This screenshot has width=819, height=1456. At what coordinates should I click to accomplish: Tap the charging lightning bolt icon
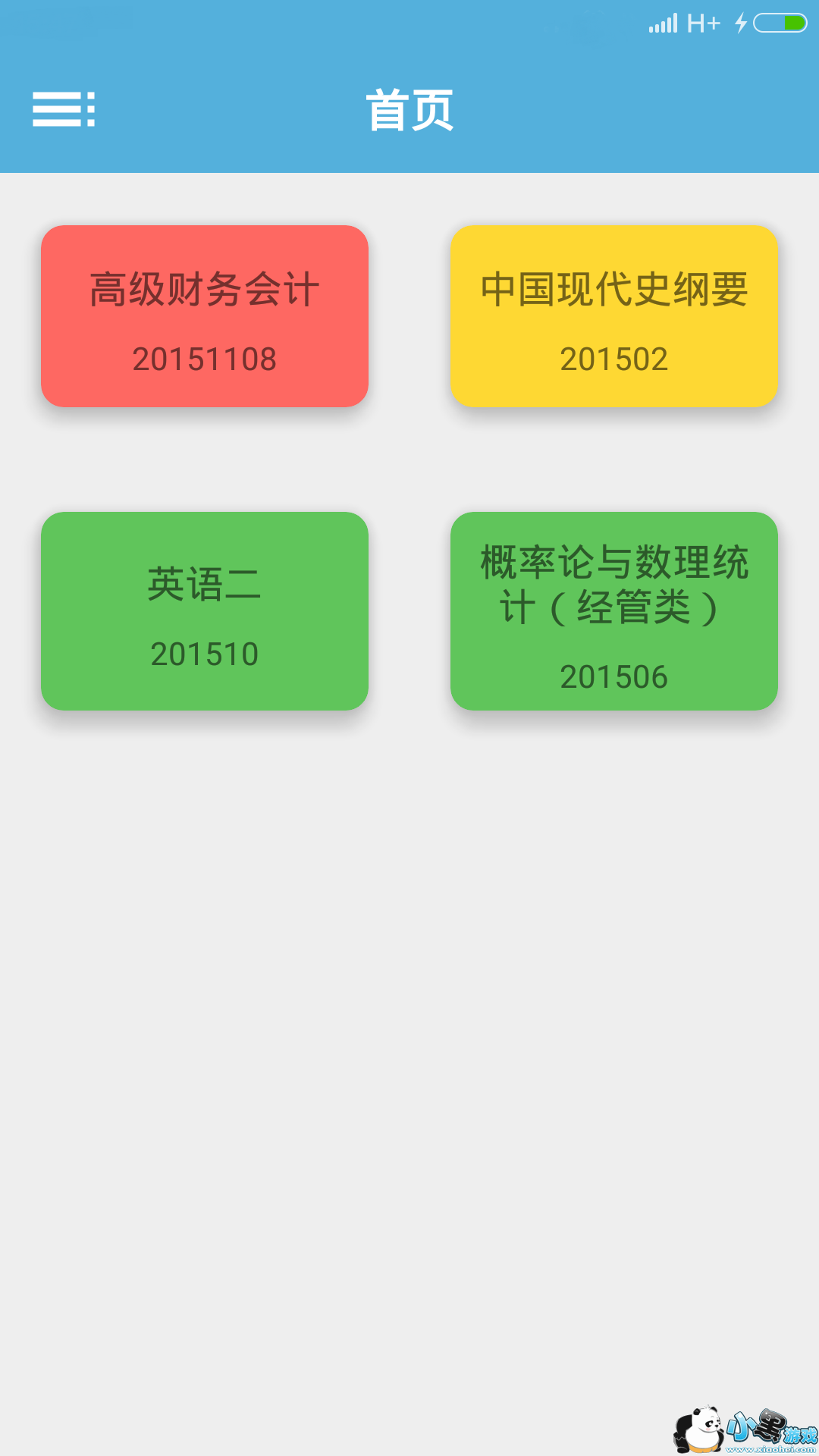tap(741, 24)
